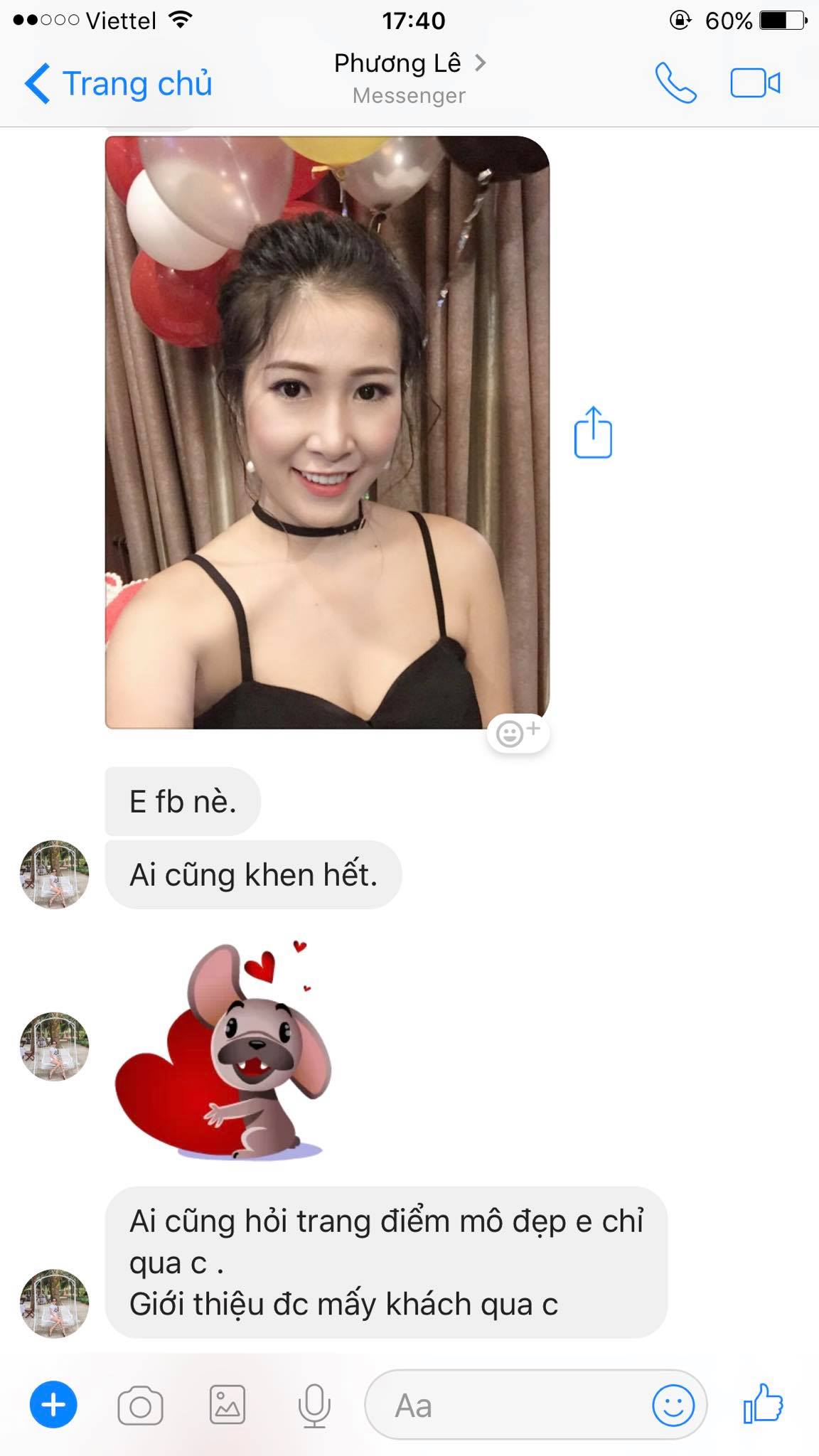This screenshot has width=819, height=1456.
Task: Open Phương Lê's conversation details
Action: (x=409, y=77)
